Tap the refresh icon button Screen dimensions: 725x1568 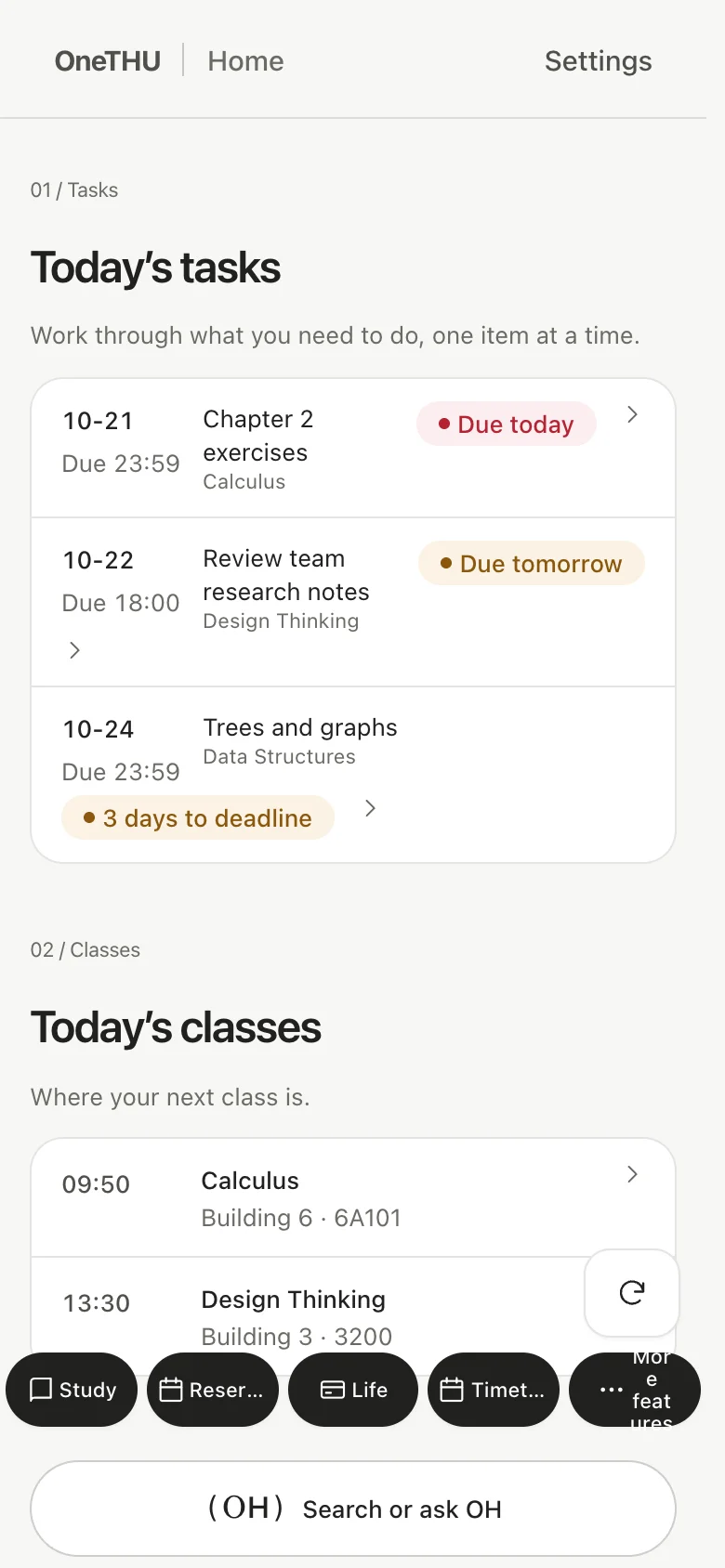pos(632,1292)
